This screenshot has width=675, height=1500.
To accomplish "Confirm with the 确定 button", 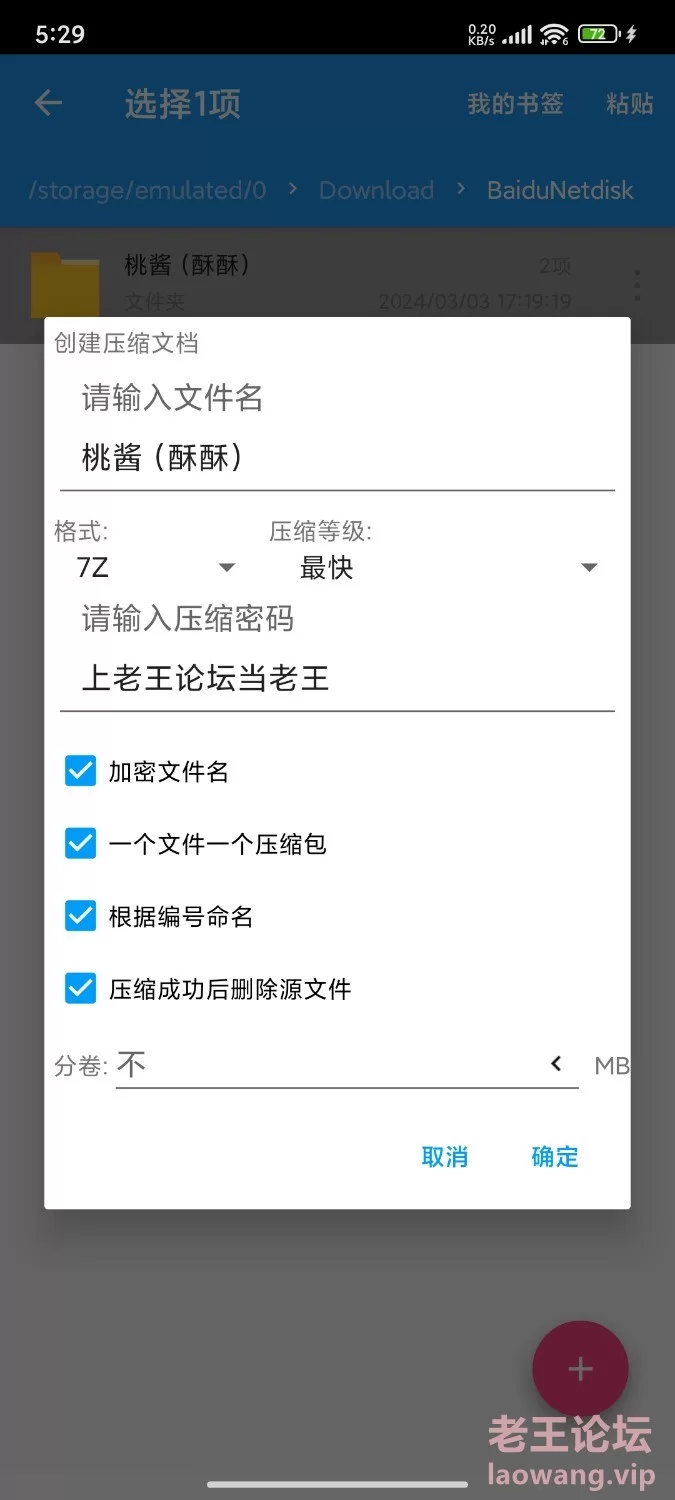I will click(x=555, y=1157).
